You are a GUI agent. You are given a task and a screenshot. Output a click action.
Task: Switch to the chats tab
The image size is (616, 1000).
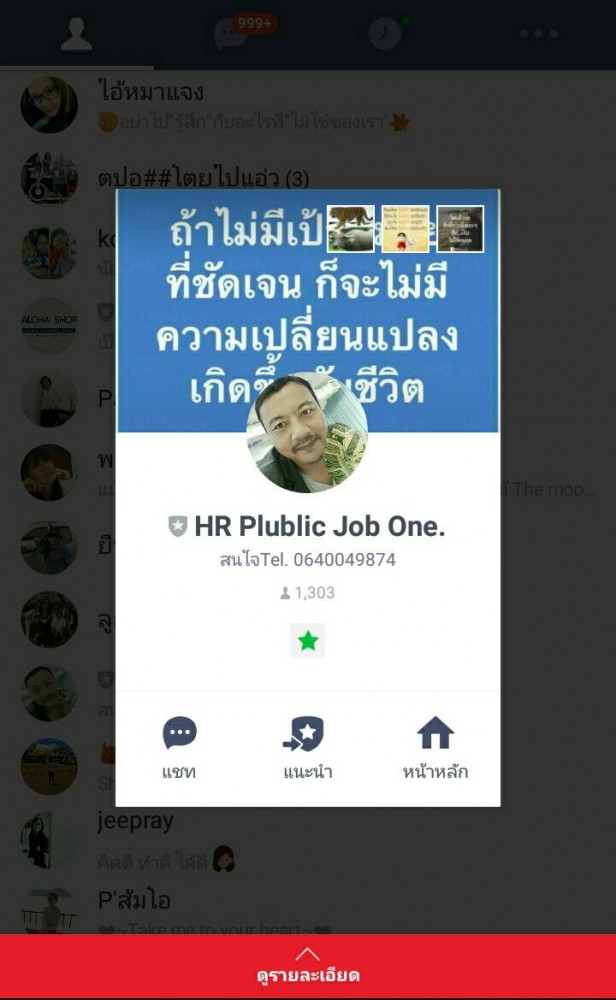pyautogui.click(x=231, y=34)
